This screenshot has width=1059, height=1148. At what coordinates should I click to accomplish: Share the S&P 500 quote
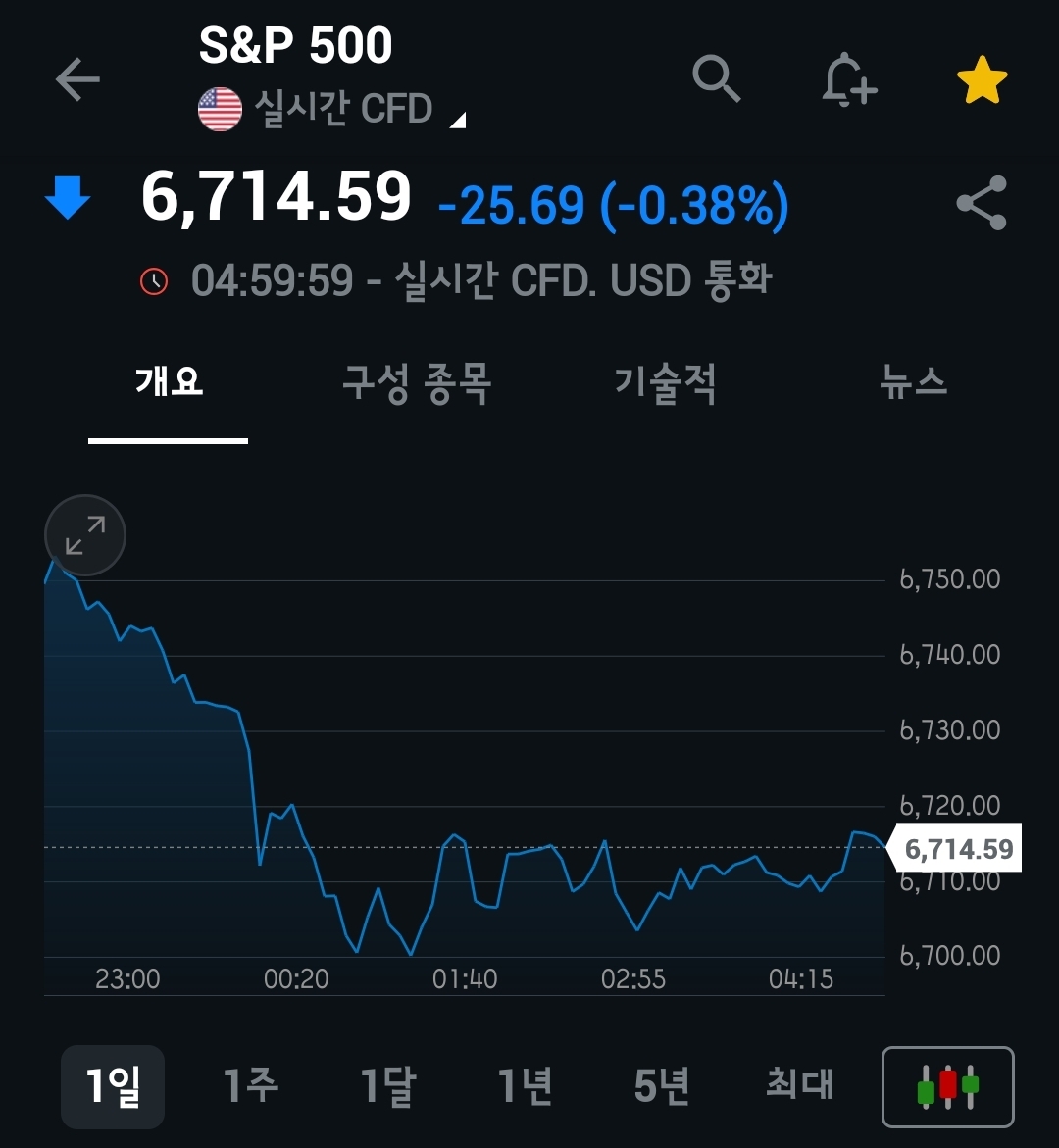point(982,203)
